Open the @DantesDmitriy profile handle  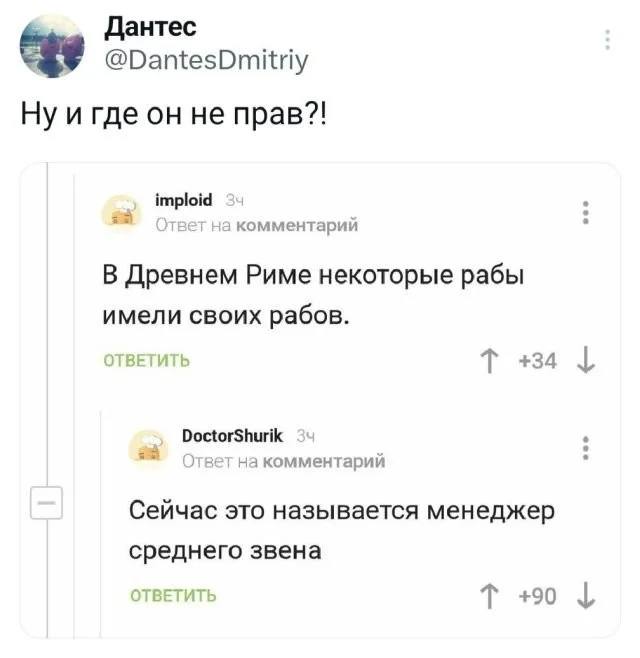coord(206,65)
